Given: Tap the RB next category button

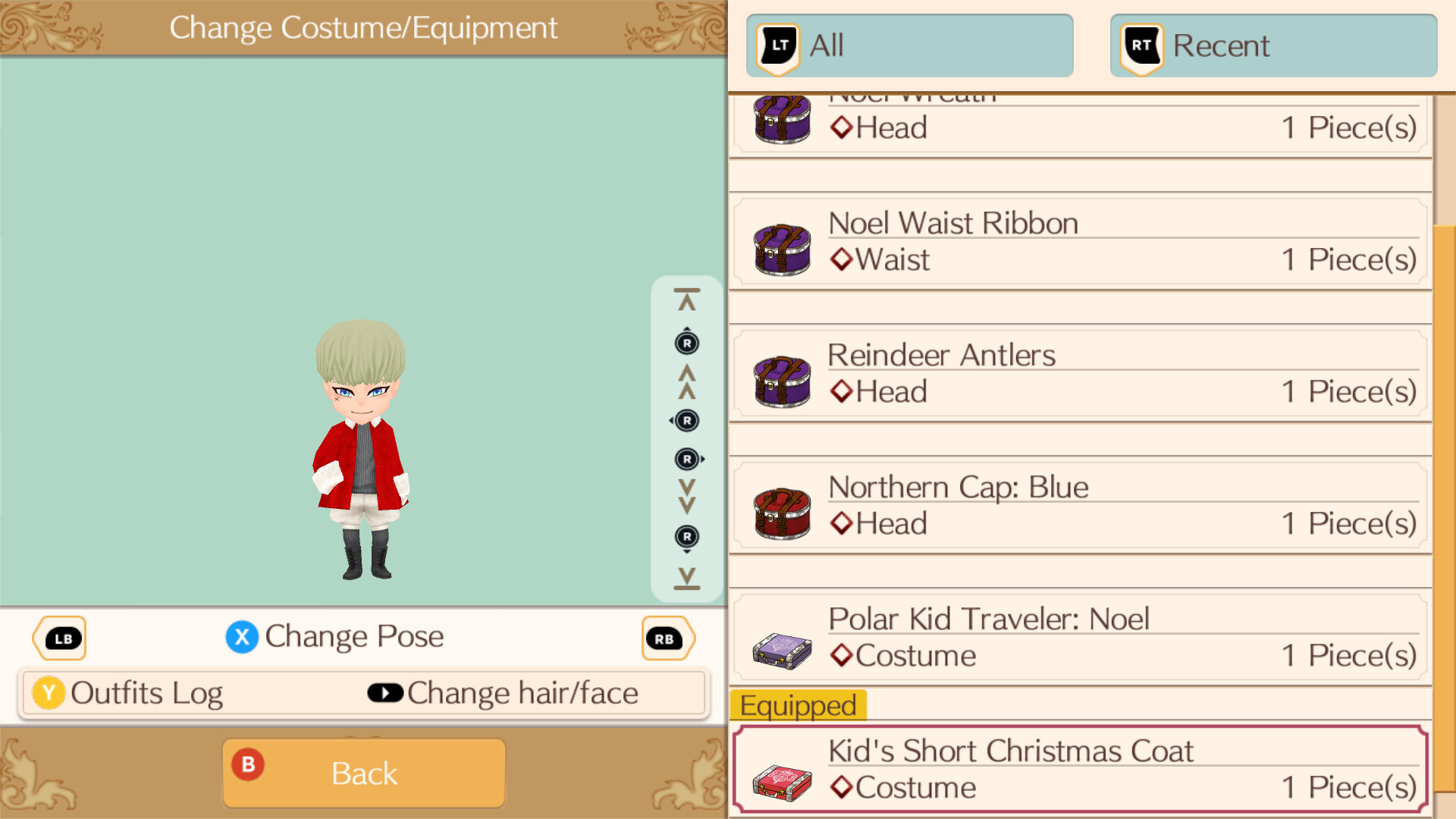Looking at the screenshot, I should coord(667,639).
